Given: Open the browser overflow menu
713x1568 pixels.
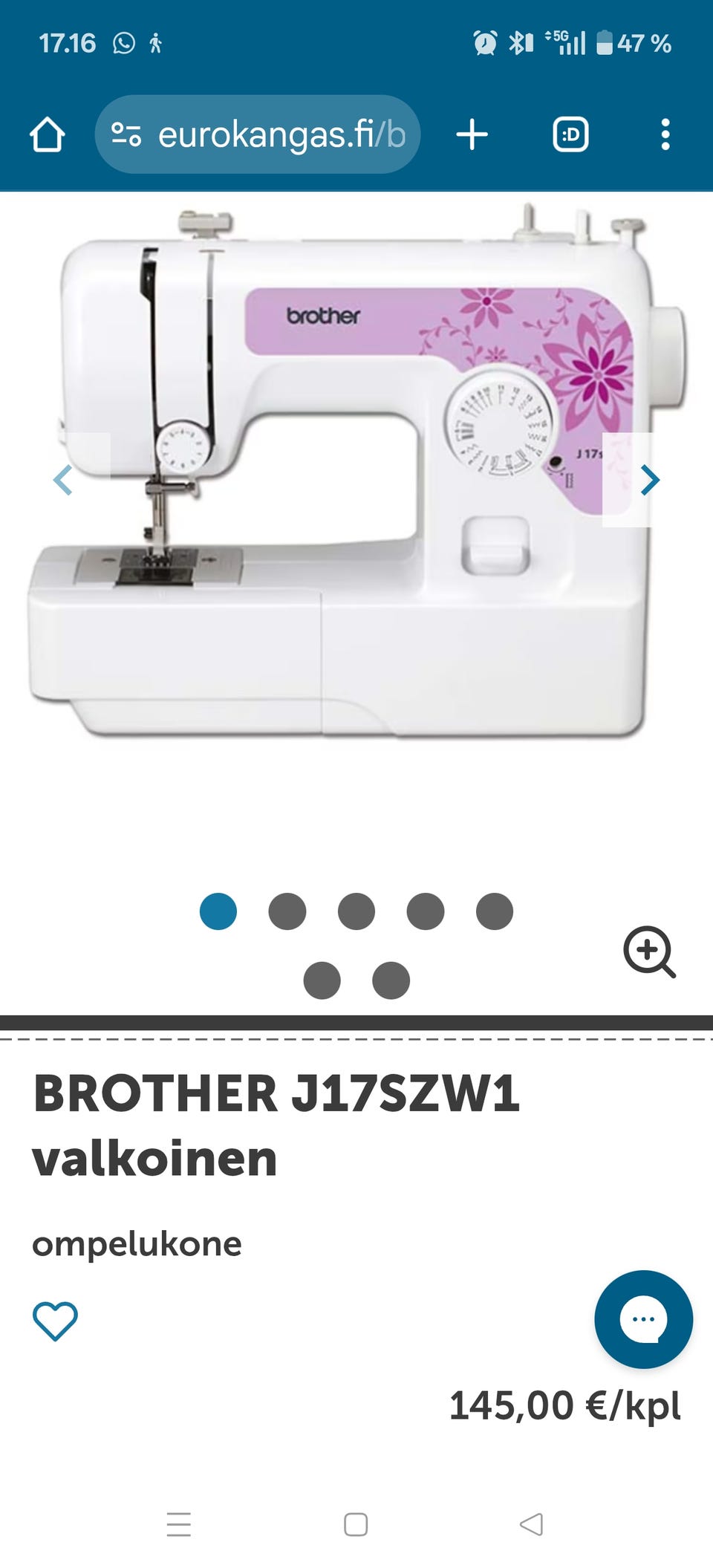Looking at the screenshot, I should pyautogui.click(x=665, y=135).
